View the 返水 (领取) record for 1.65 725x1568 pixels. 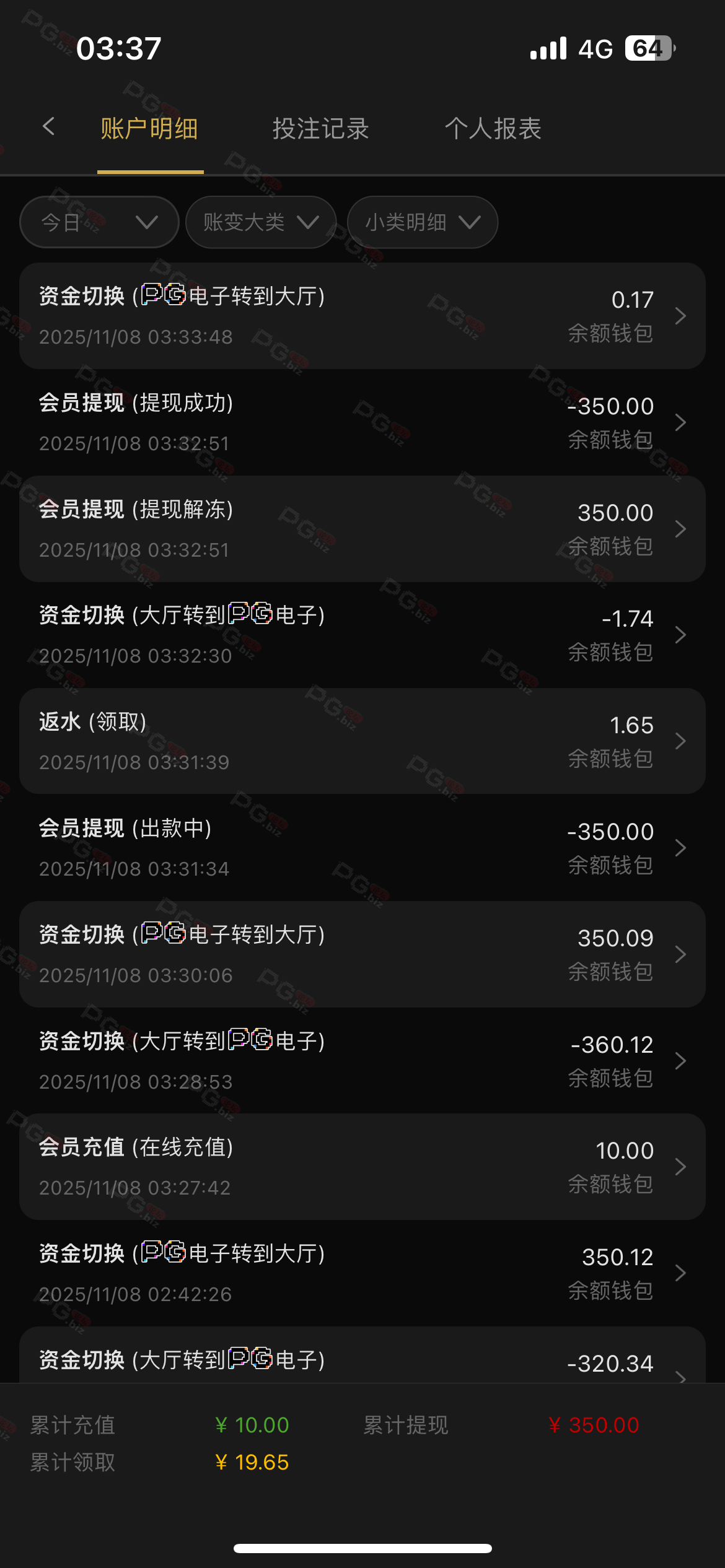(362, 741)
